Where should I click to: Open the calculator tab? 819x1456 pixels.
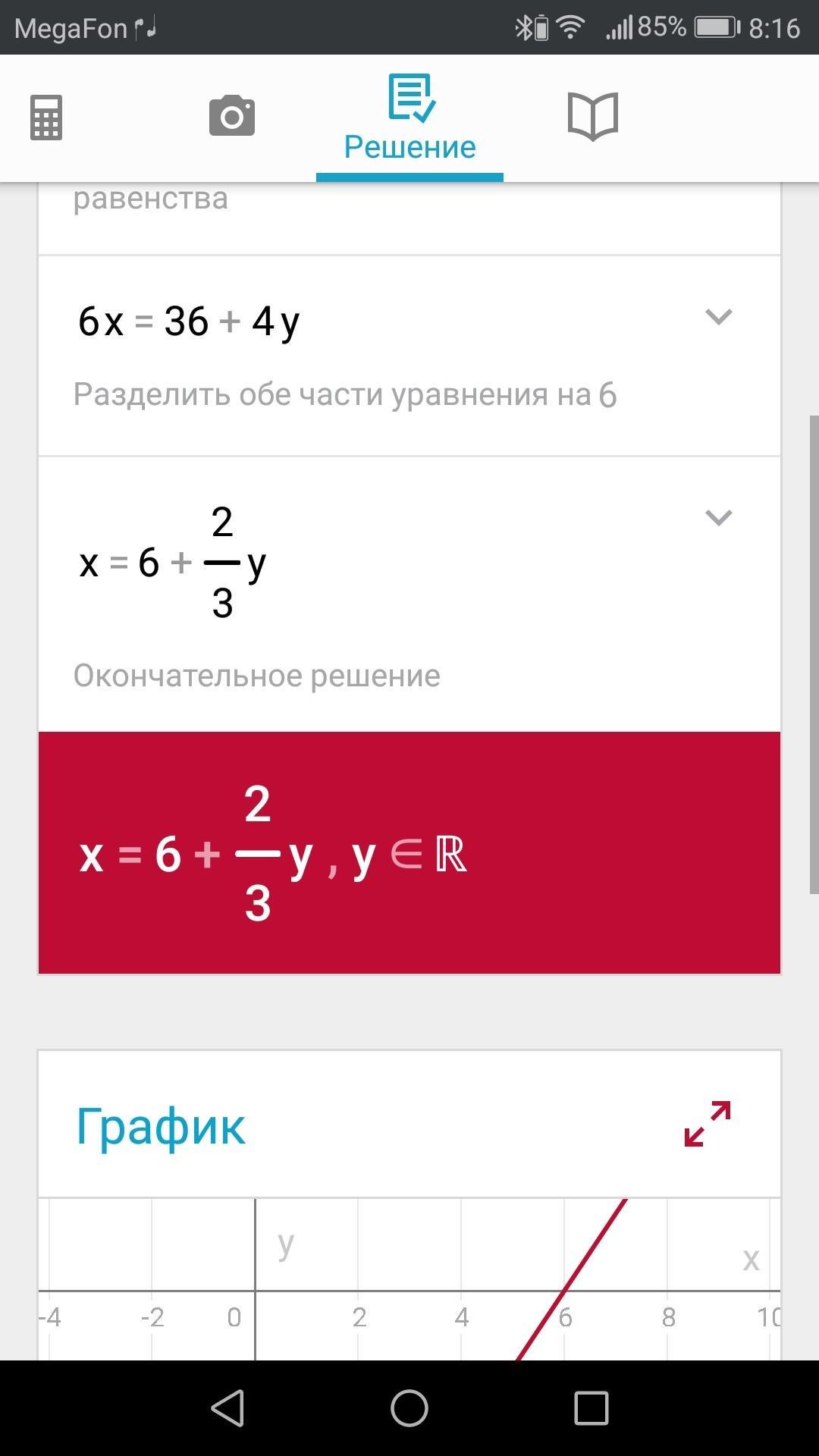tap(46, 118)
